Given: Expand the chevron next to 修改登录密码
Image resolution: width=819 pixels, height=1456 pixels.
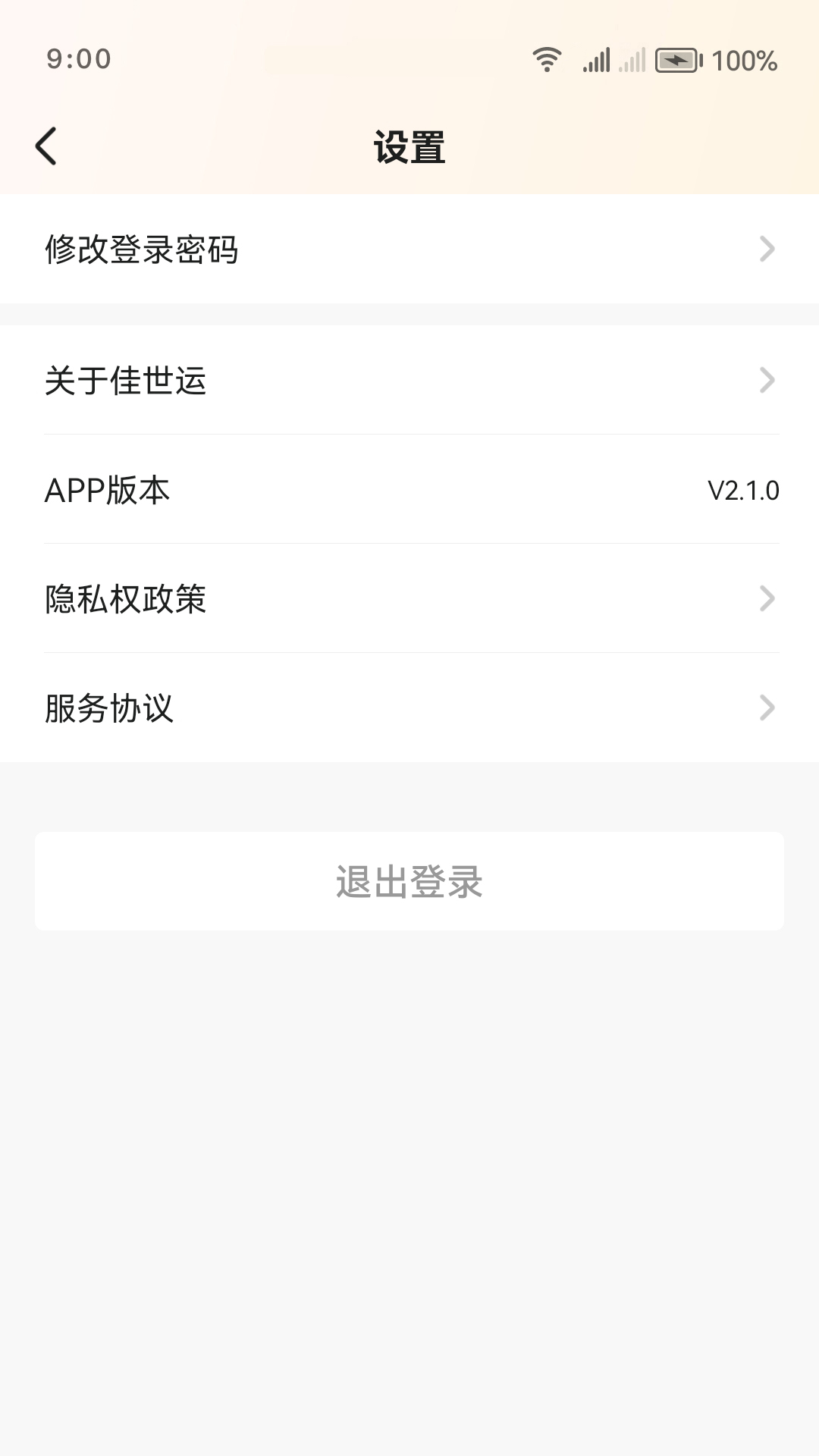Looking at the screenshot, I should [x=768, y=249].
